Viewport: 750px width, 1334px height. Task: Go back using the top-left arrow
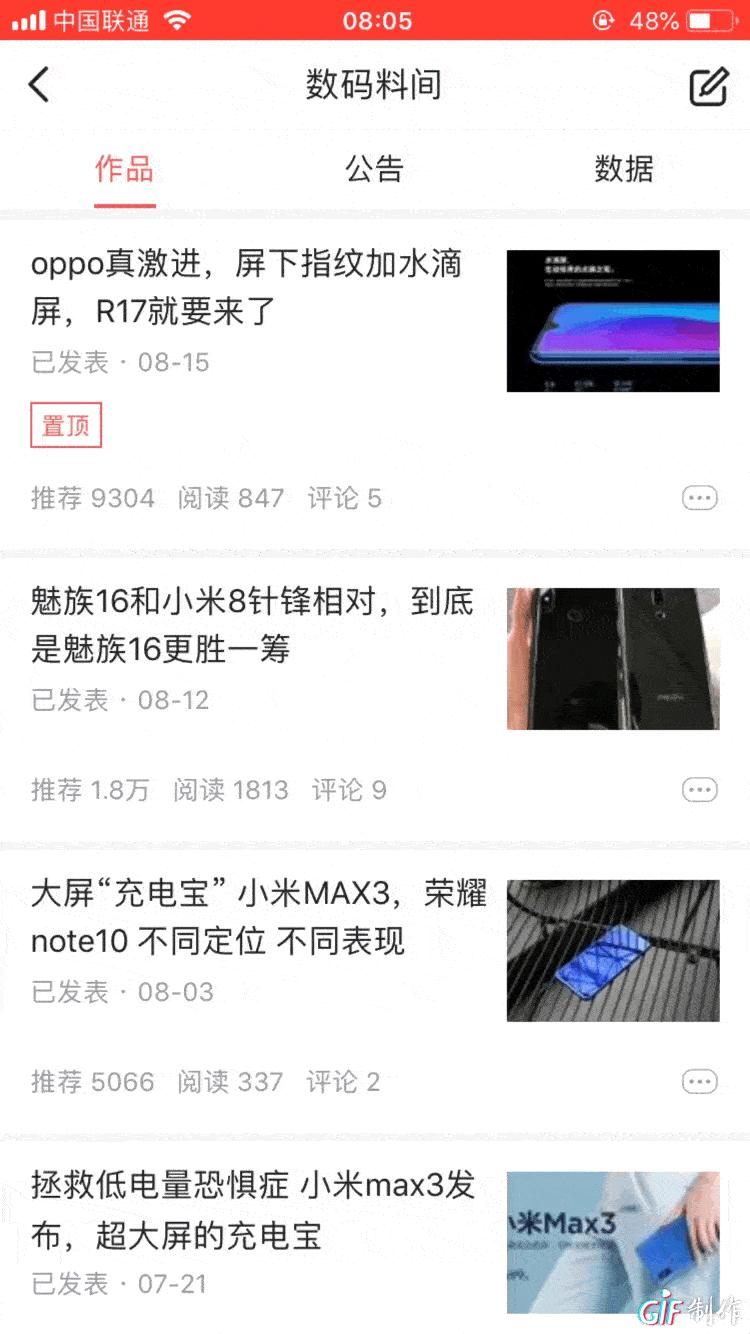tap(39, 86)
